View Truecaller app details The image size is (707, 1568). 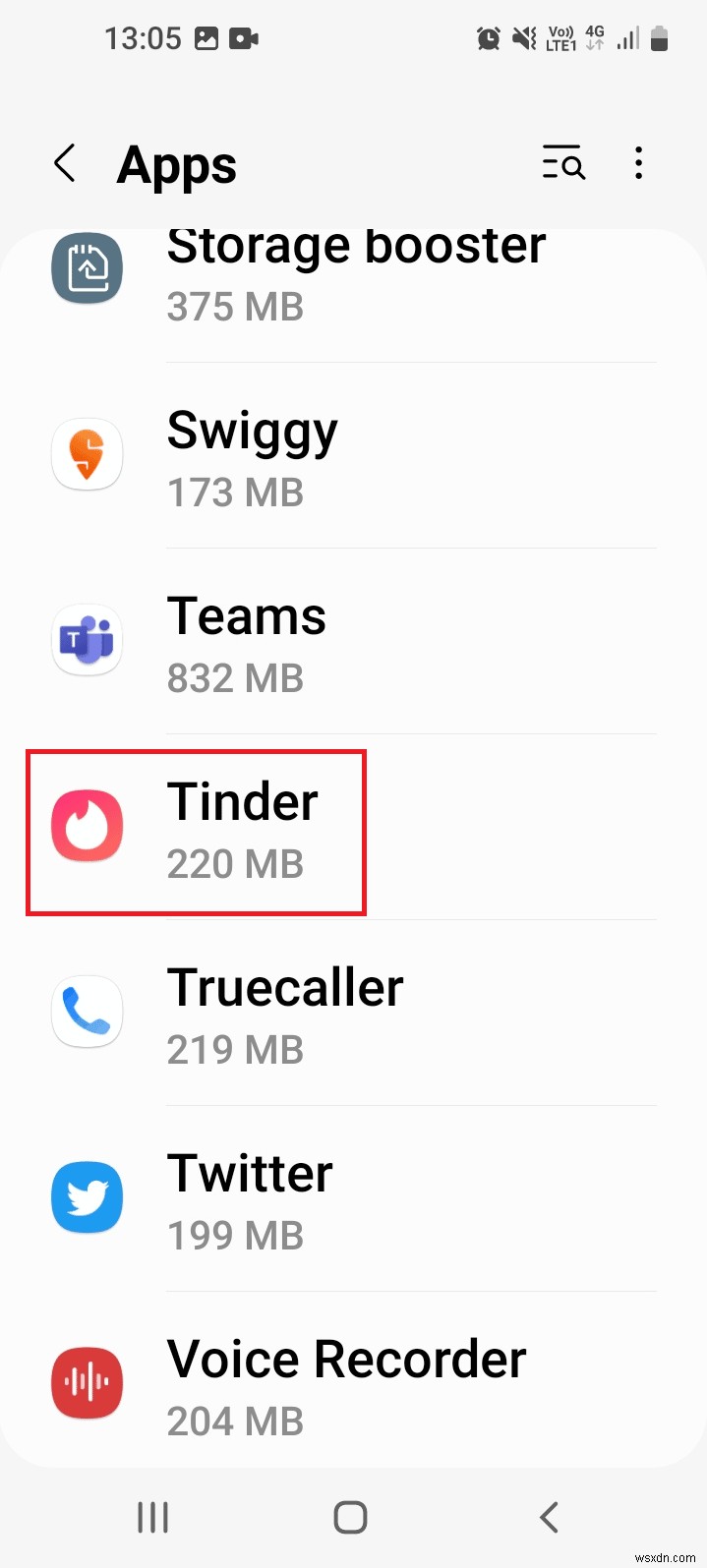tap(354, 1015)
